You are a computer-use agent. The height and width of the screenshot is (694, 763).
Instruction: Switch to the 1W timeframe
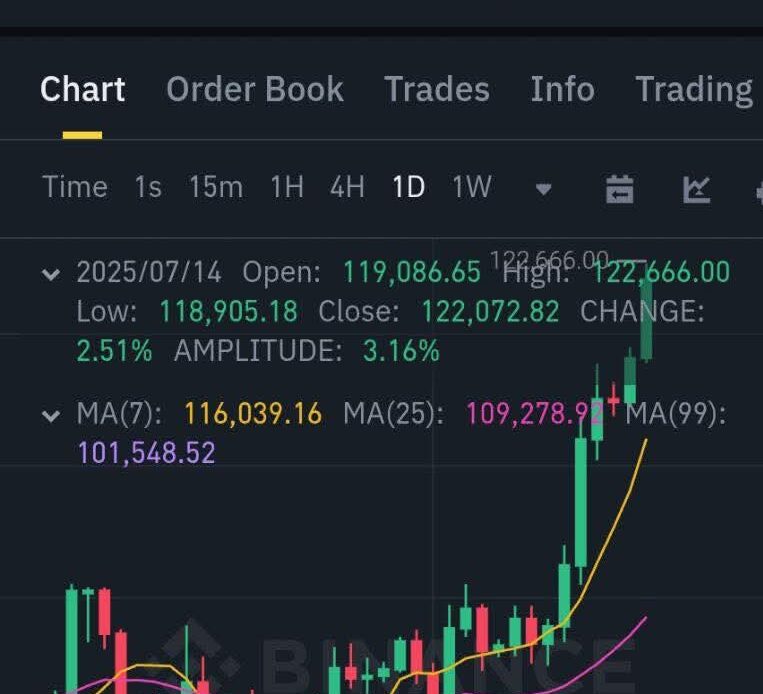click(x=471, y=187)
